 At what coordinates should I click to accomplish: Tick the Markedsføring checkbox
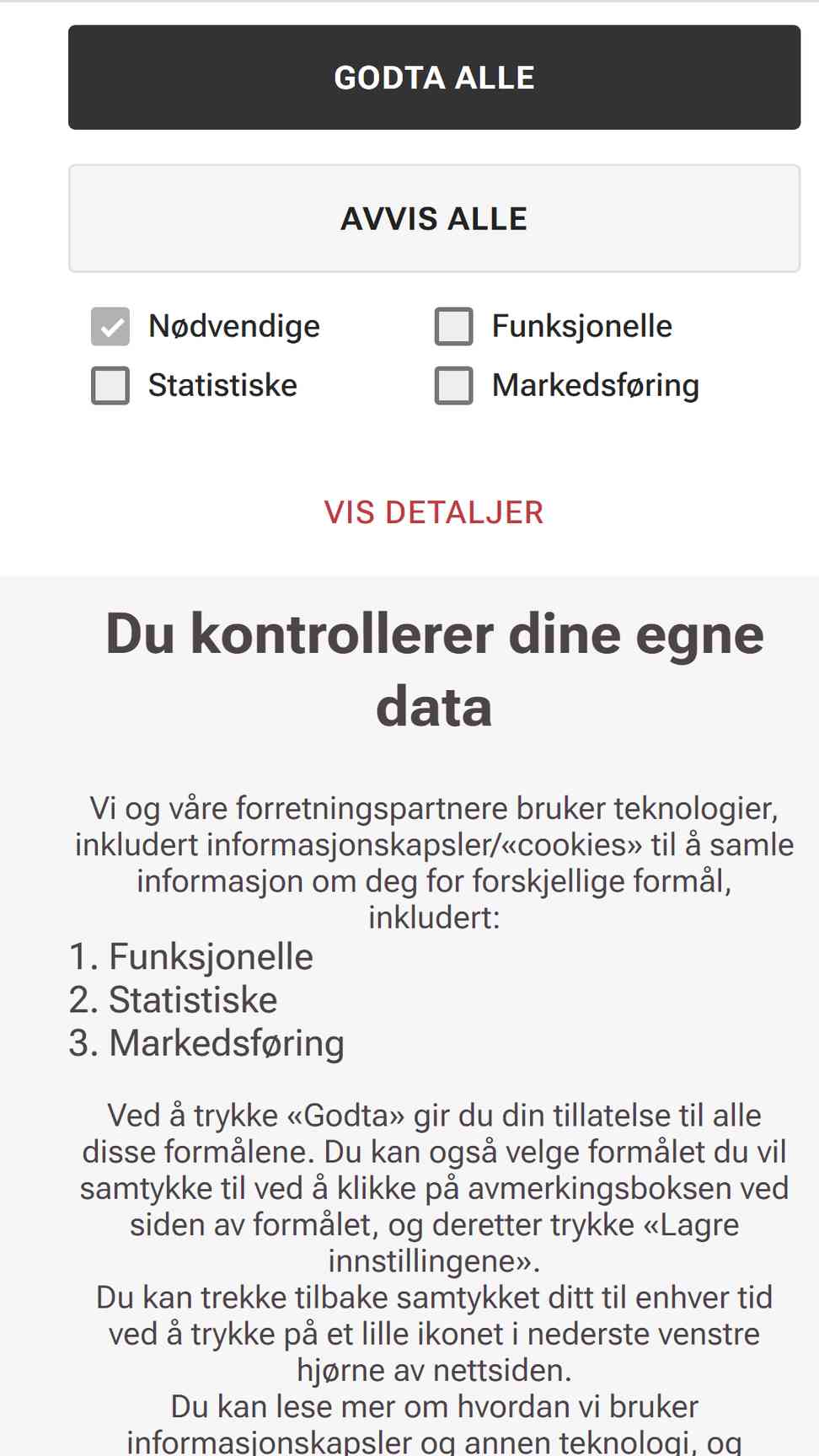point(453,386)
